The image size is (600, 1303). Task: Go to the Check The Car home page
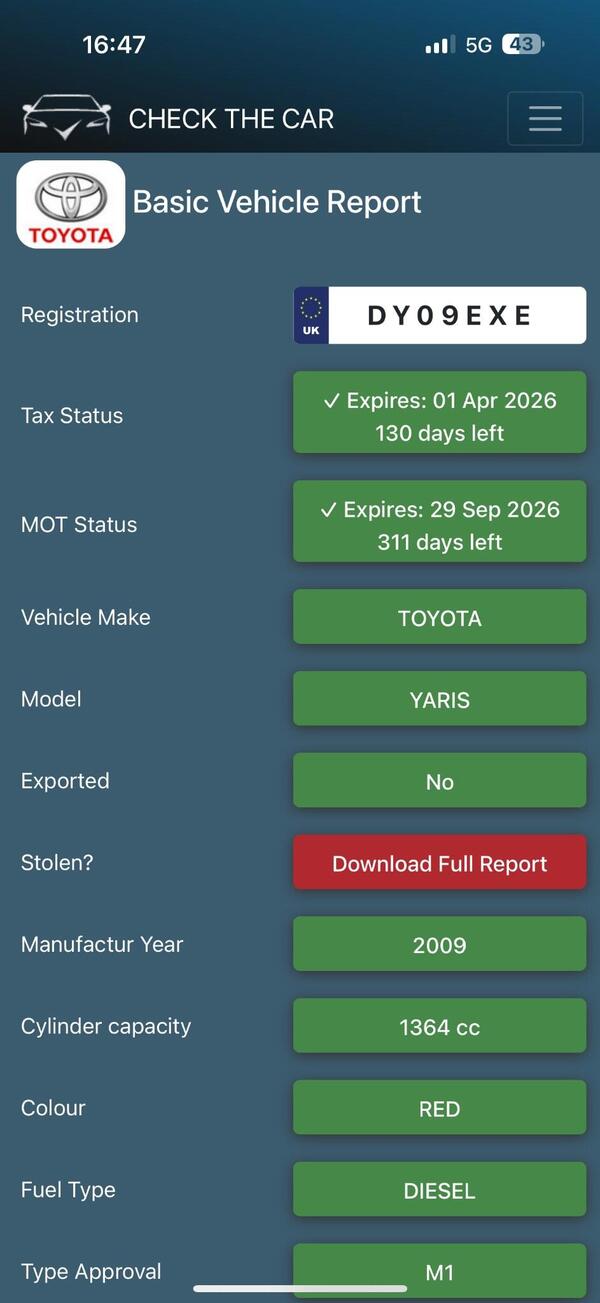click(180, 119)
